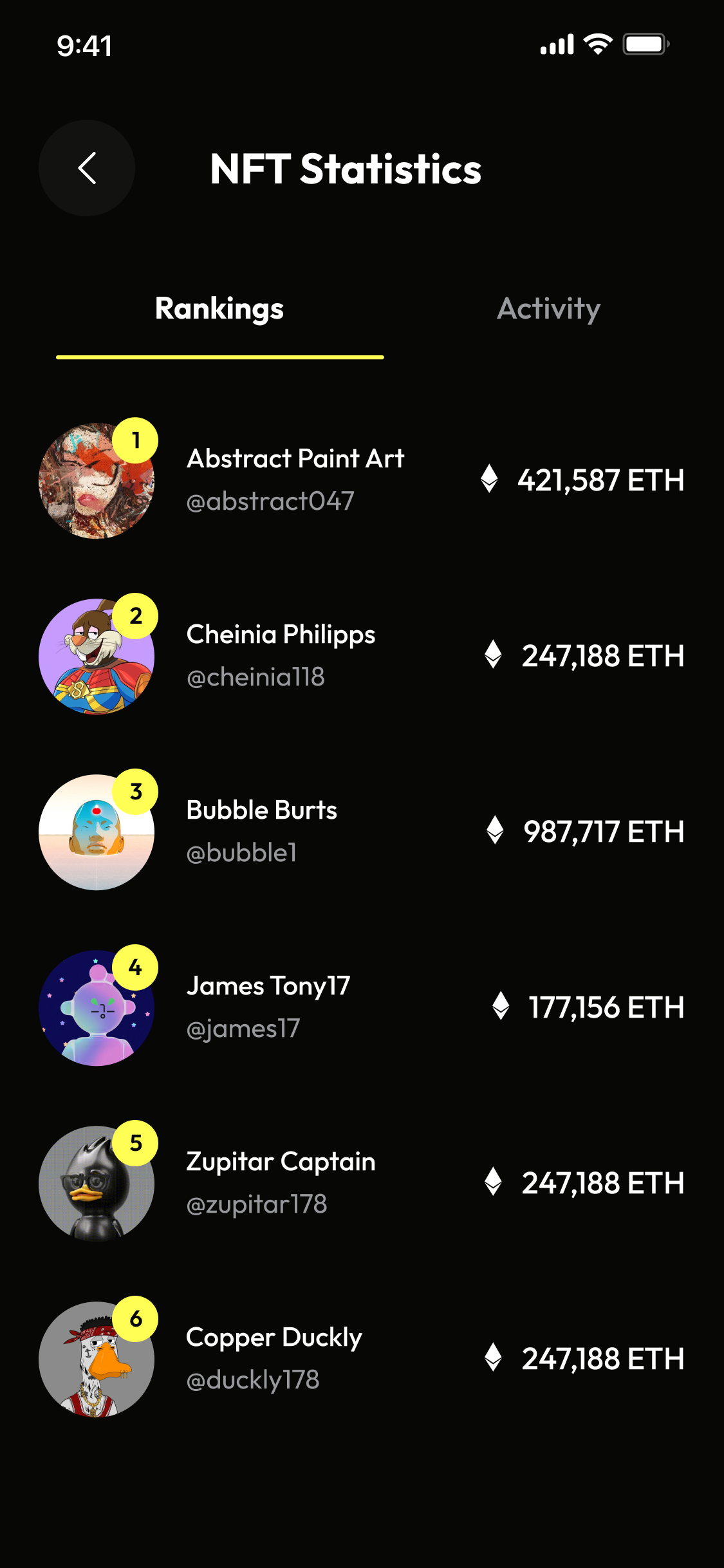Open Abstract Paint Art ranking entry

click(295, 480)
